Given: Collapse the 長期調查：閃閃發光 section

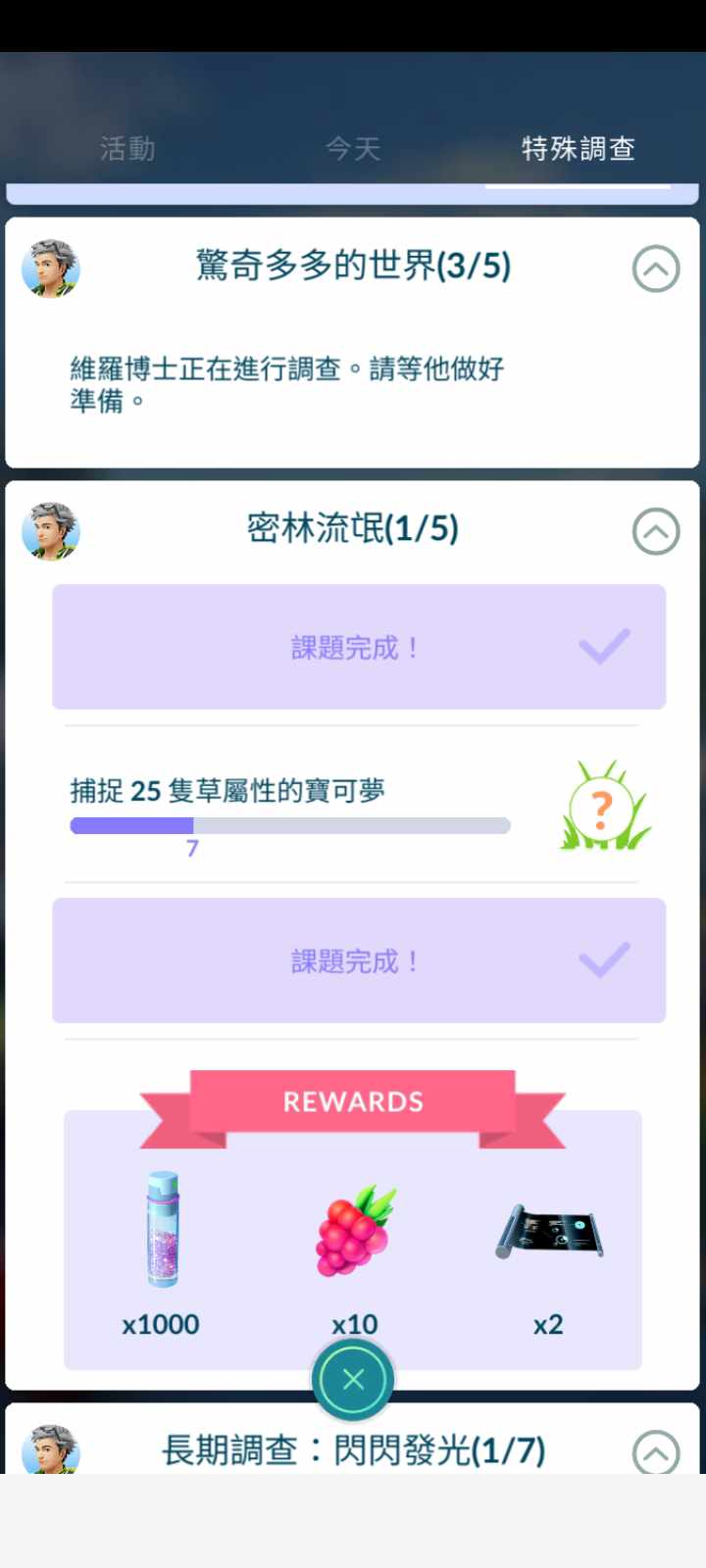Looking at the screenshot, I should point(656,1451).
